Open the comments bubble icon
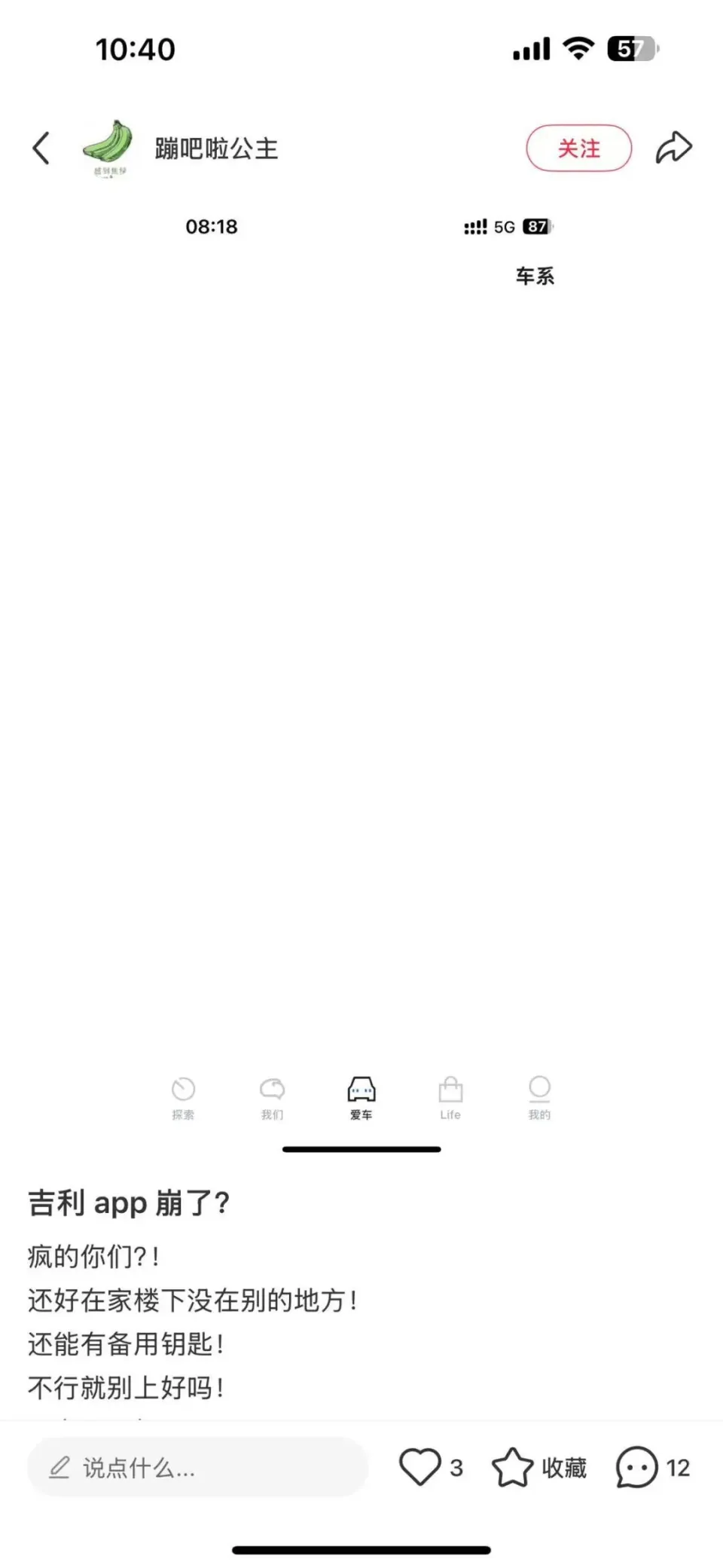 tap(636, 1467)
